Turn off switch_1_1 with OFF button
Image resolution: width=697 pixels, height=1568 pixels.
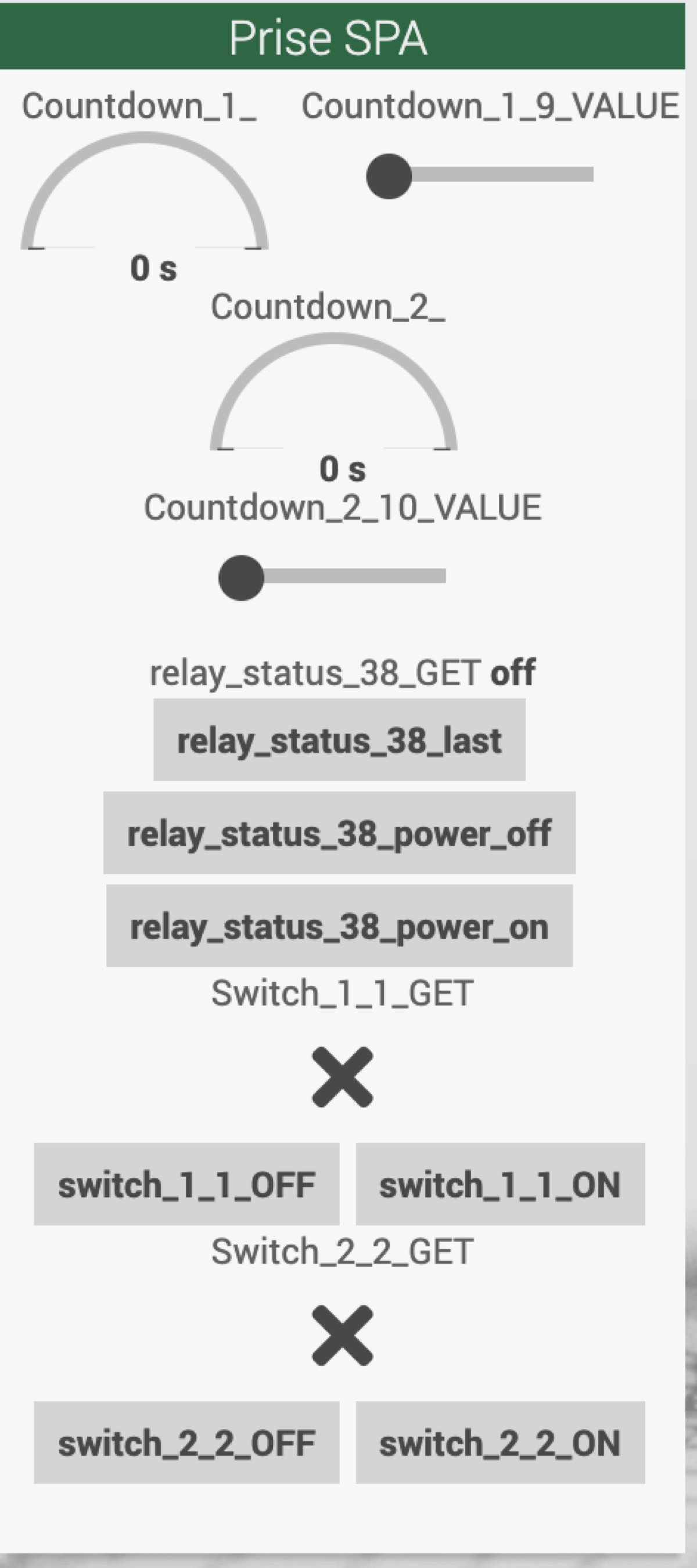coord(186,1184)
